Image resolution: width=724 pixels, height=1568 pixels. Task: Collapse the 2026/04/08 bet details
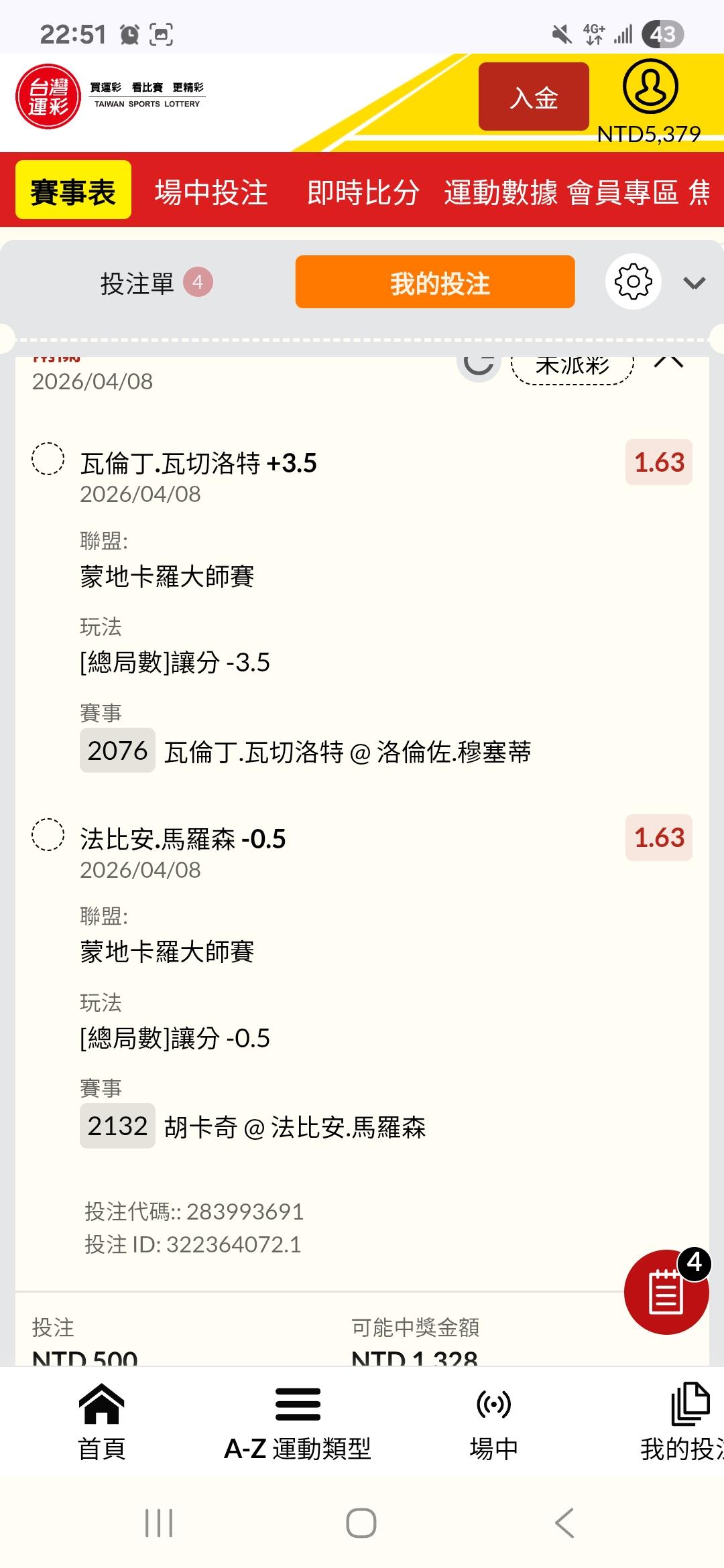pyautogui.click(x=668, y=363)
